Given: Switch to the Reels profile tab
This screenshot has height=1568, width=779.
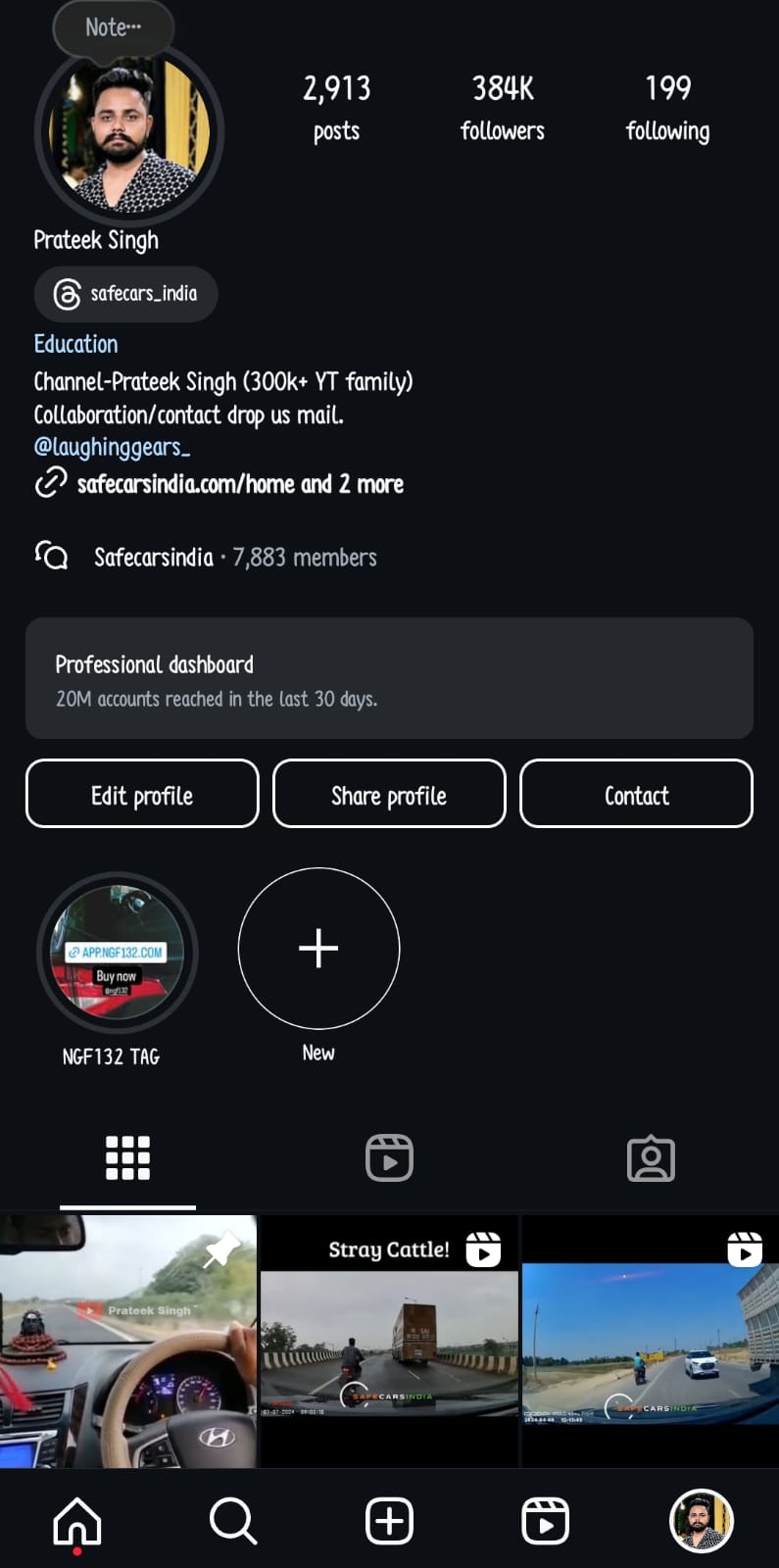Looking at the screenshot, I should pyautogui.click(x=389, y=1158).
